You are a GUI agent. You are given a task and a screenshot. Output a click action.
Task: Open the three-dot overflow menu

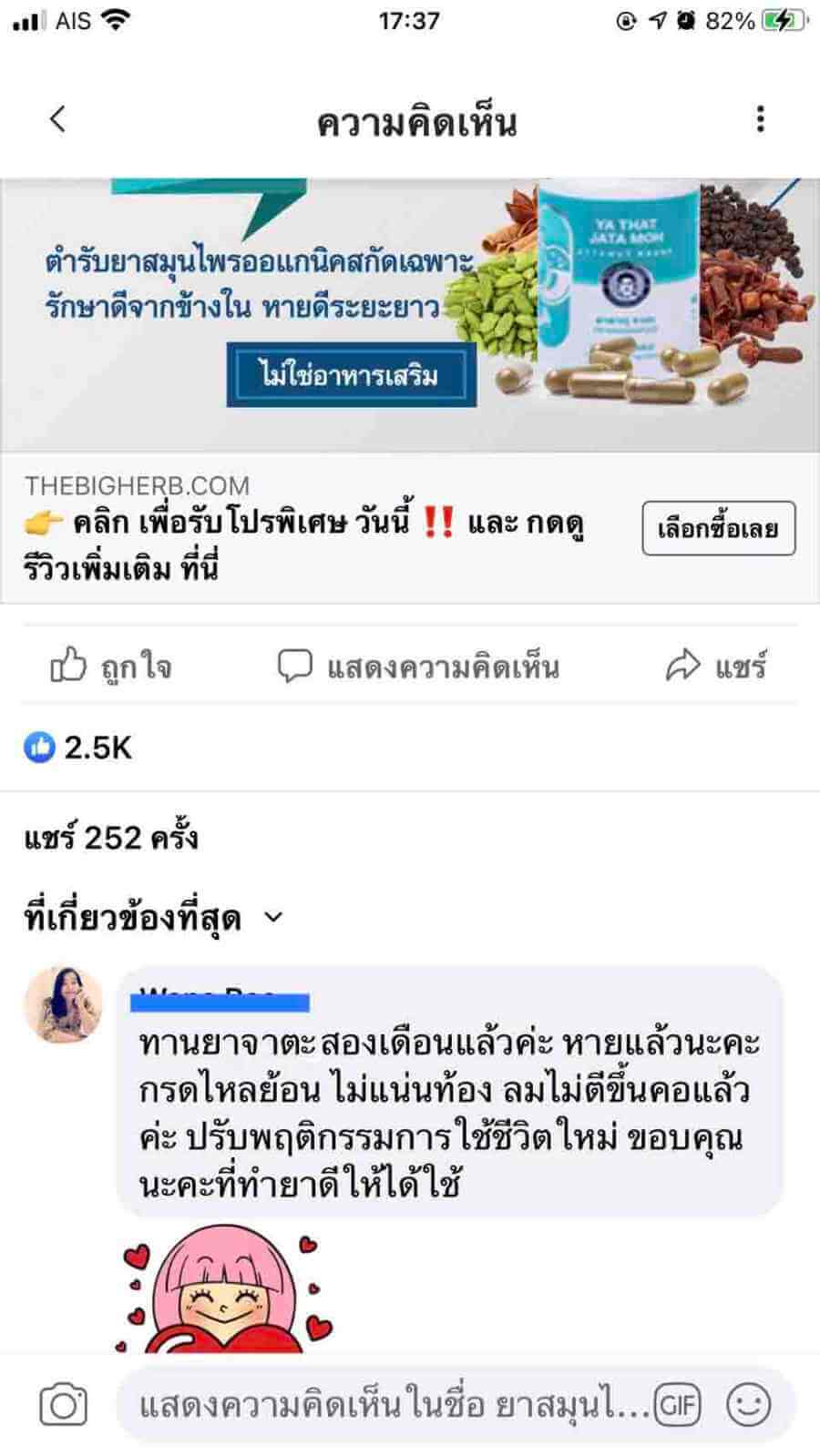point(761,119)
